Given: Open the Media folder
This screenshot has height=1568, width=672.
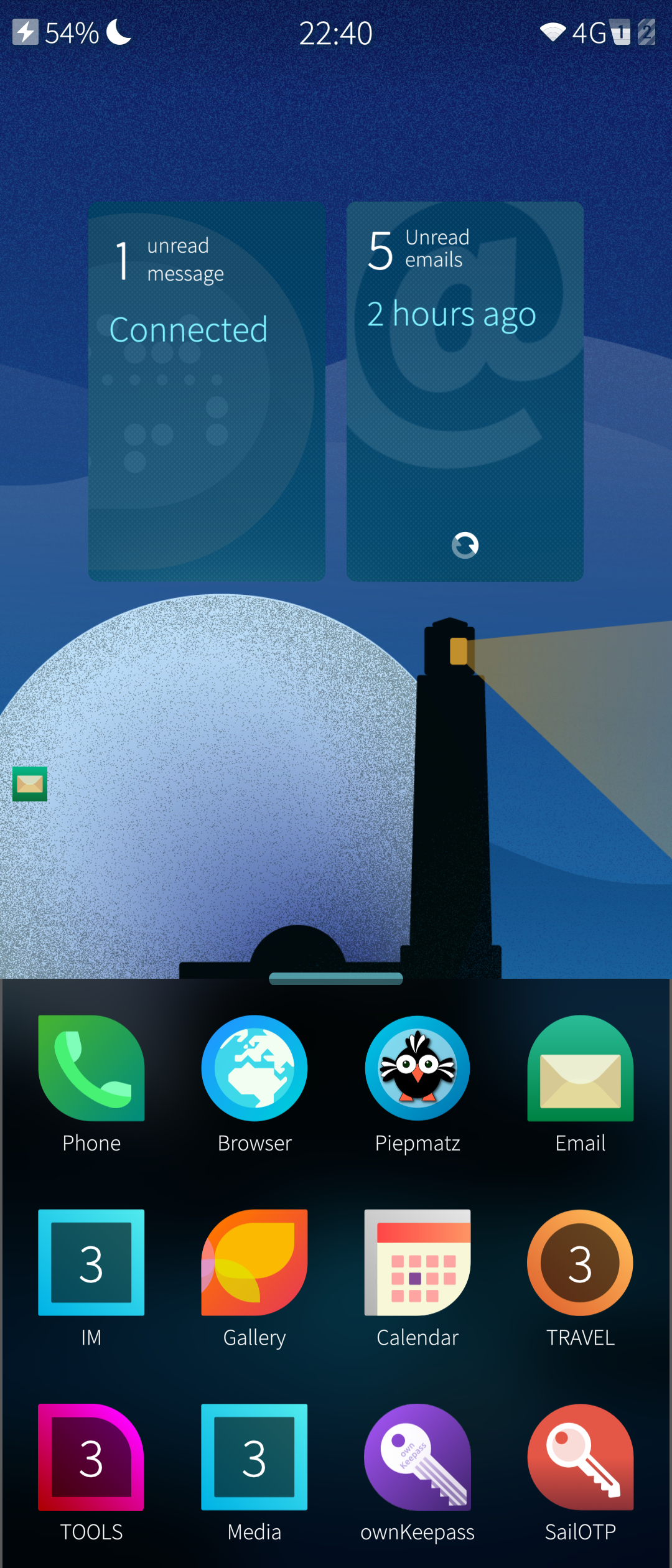Looking at the screenshot, I should 254,1456.
